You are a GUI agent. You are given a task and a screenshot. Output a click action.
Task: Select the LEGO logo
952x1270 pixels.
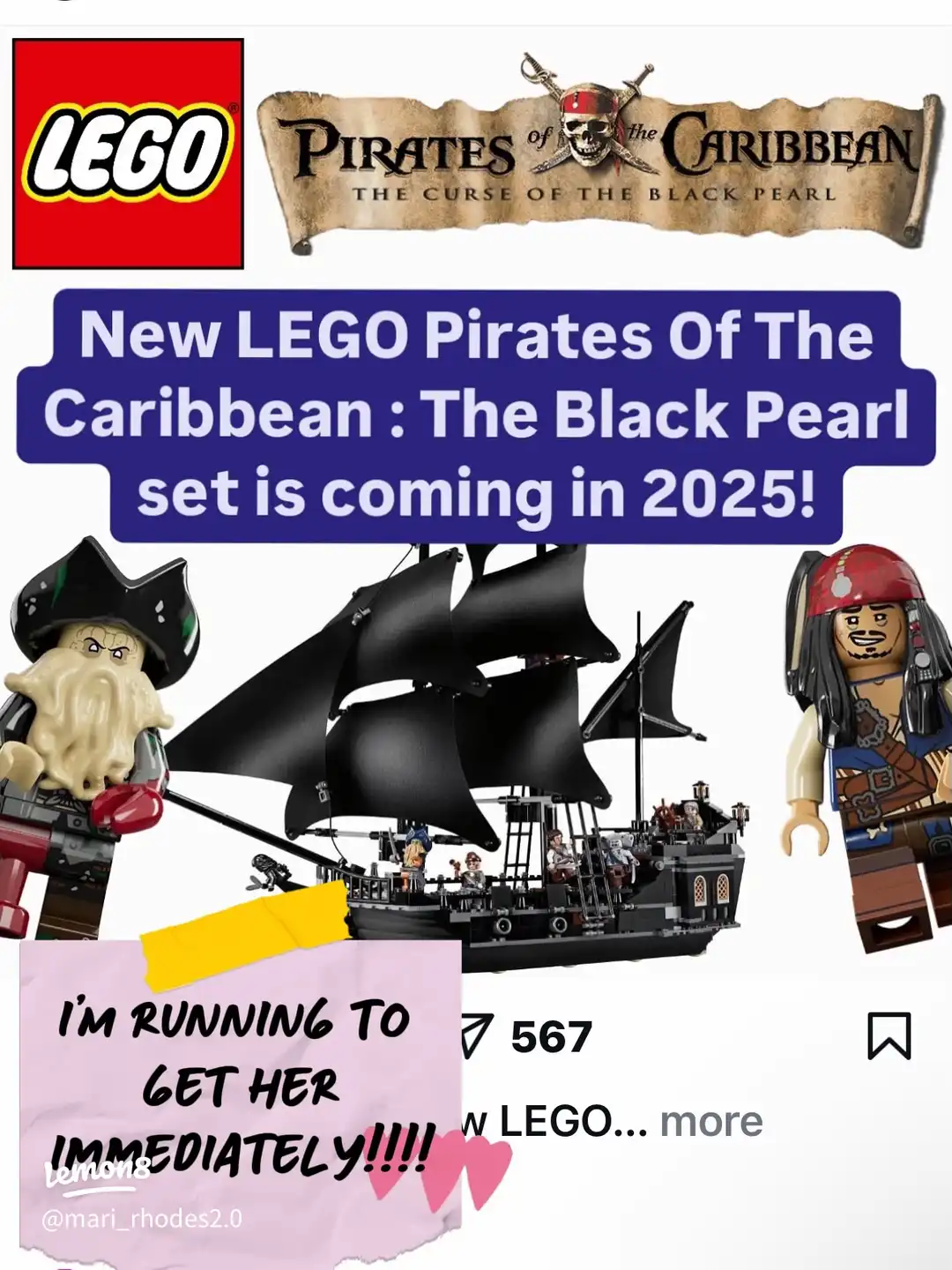tap(128, 150)
